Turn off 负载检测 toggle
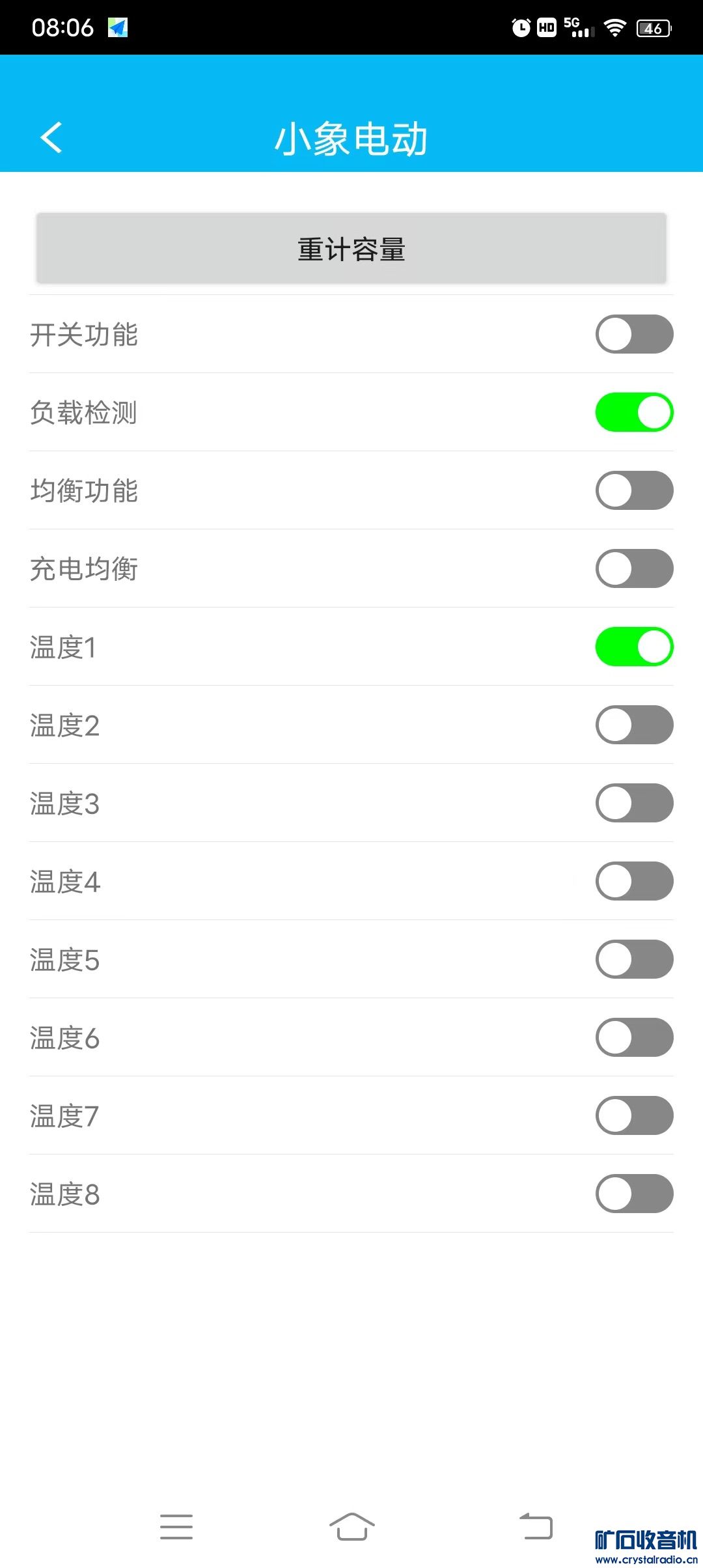Screen dimensions: 703x1568 point(634,412)
